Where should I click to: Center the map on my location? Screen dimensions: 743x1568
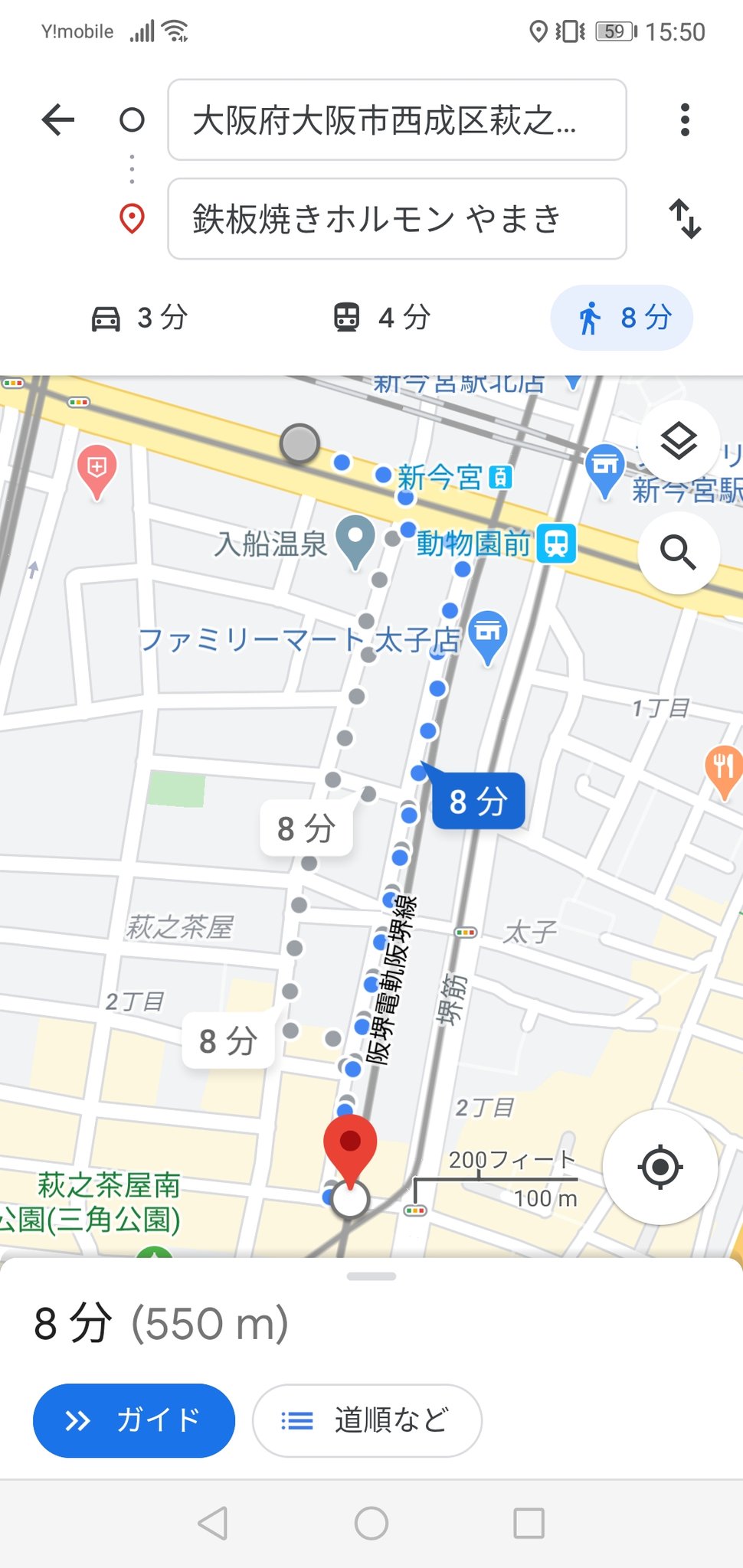[x=660, y=1168]
